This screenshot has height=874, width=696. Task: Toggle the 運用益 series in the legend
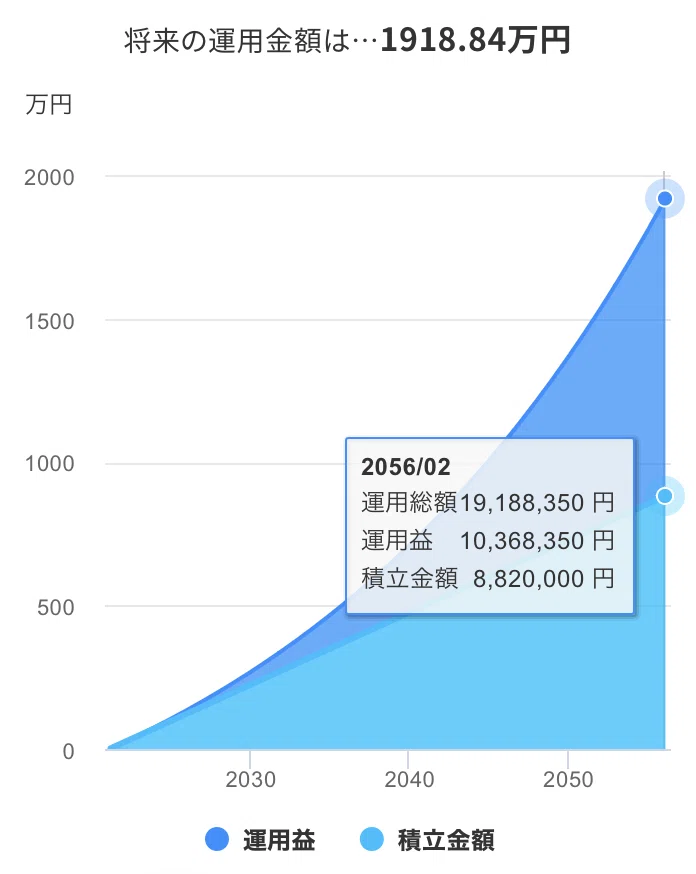point(260,839)
